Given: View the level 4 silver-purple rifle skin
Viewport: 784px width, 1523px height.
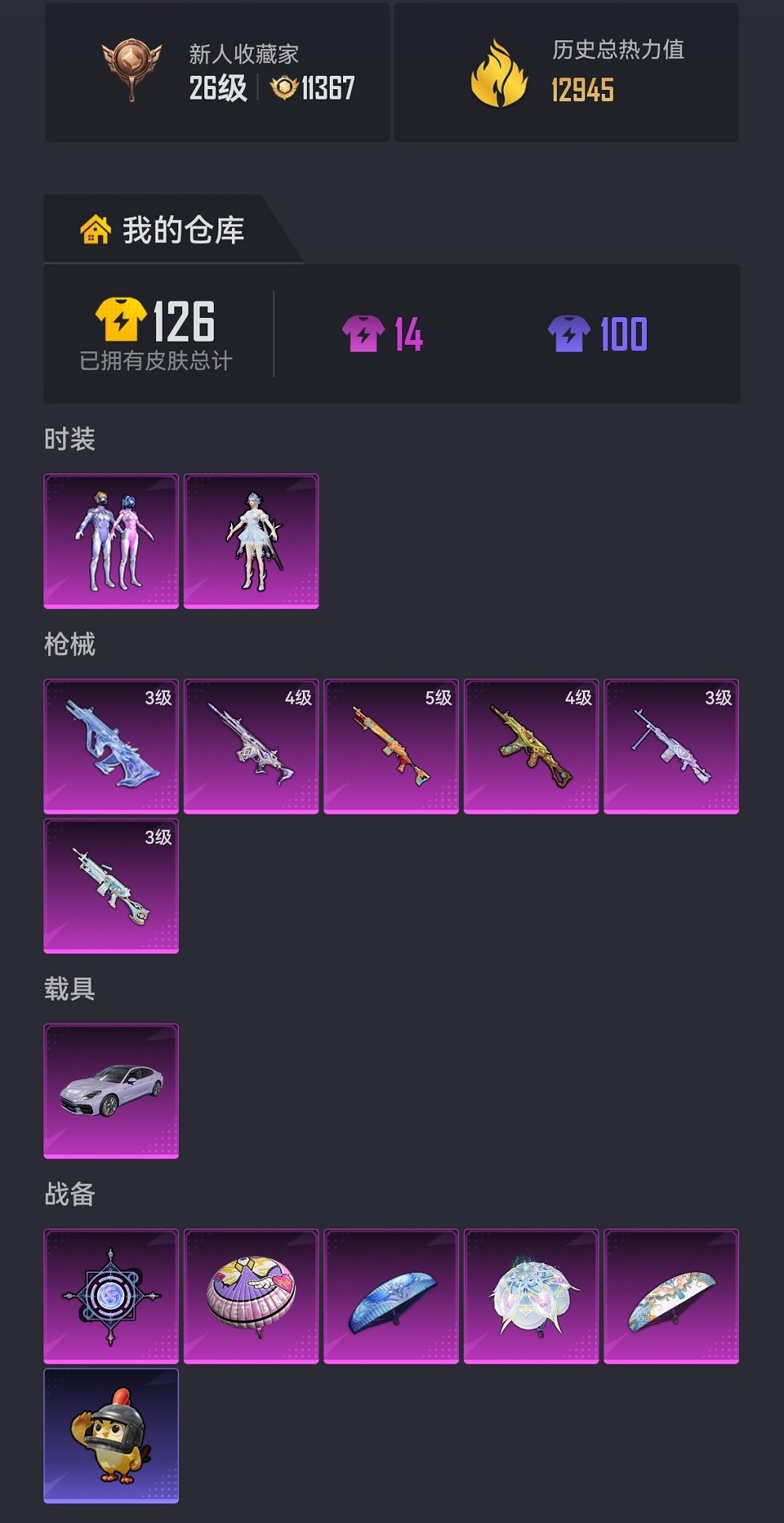Looking at the screenshot, I should [251, 747].
